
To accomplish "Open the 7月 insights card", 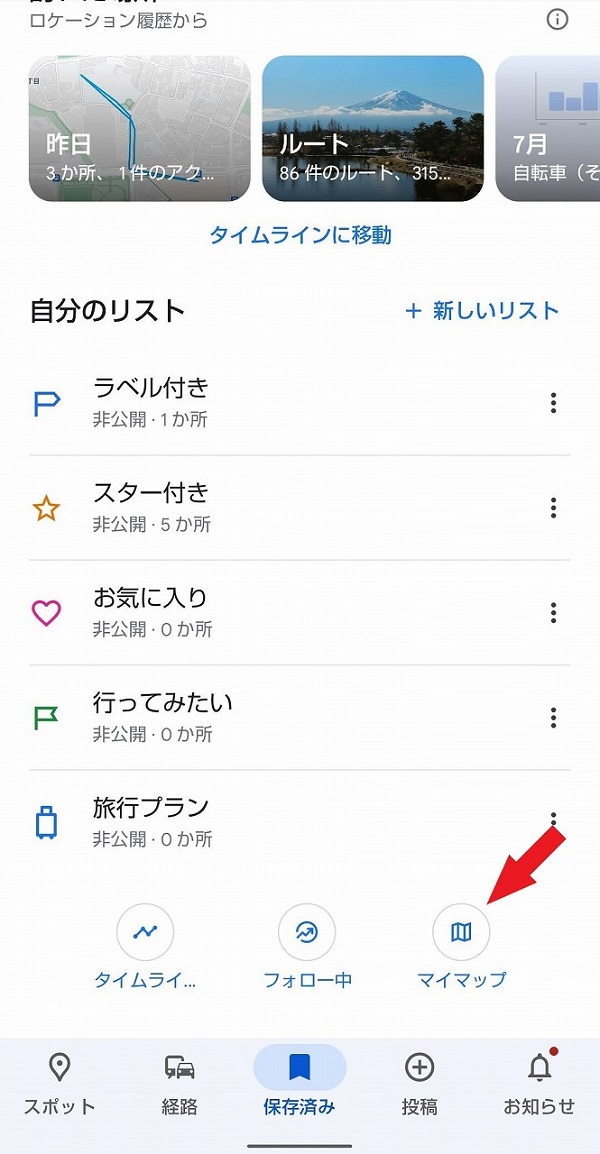I will pyautogui.click(x=548, y=128).
